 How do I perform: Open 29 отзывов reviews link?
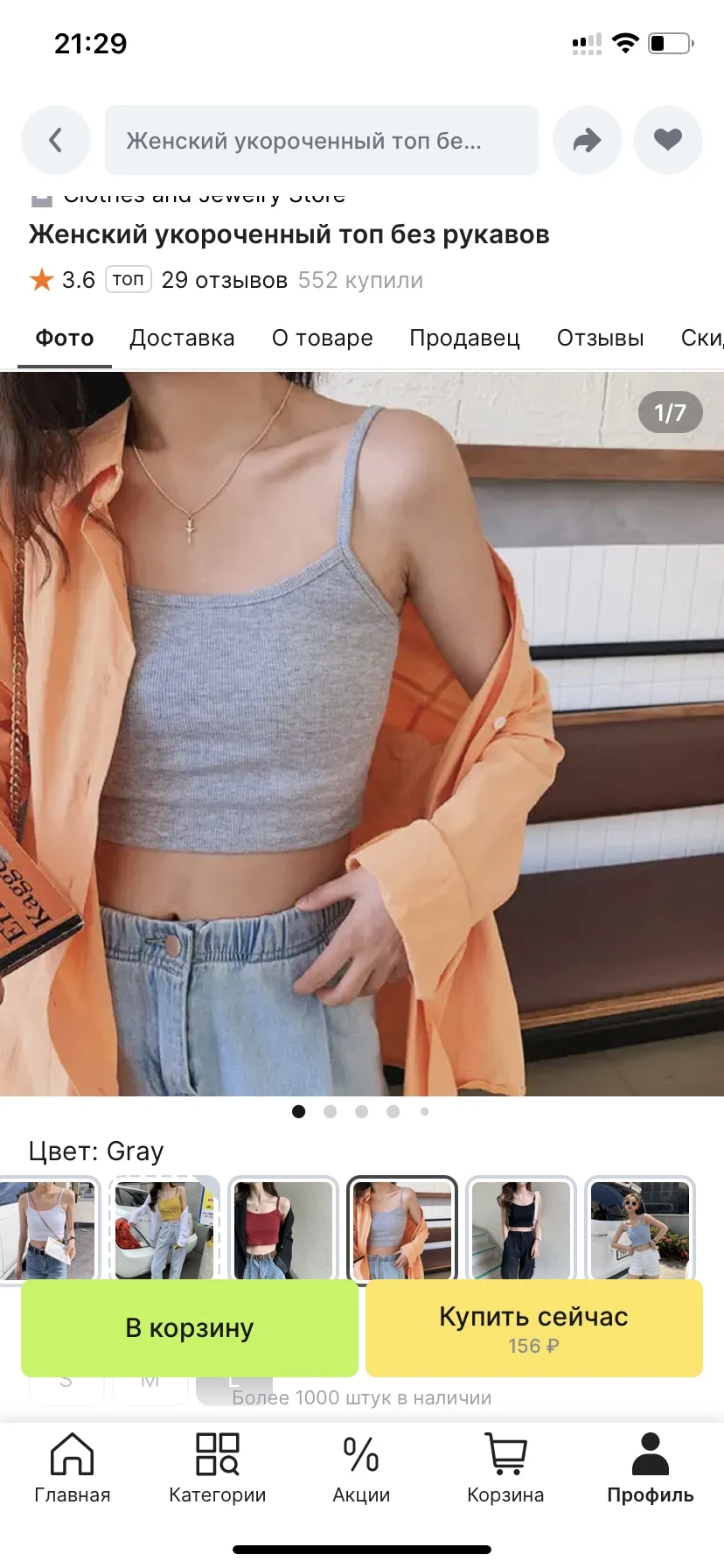224,280
